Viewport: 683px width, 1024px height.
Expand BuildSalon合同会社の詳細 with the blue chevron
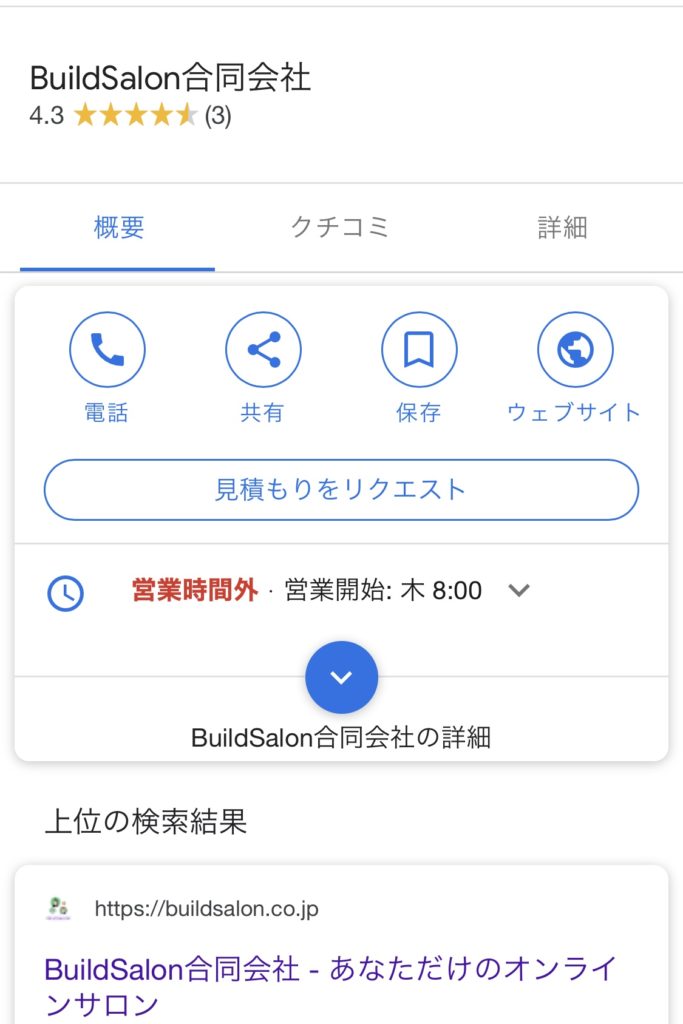point(341,677)
